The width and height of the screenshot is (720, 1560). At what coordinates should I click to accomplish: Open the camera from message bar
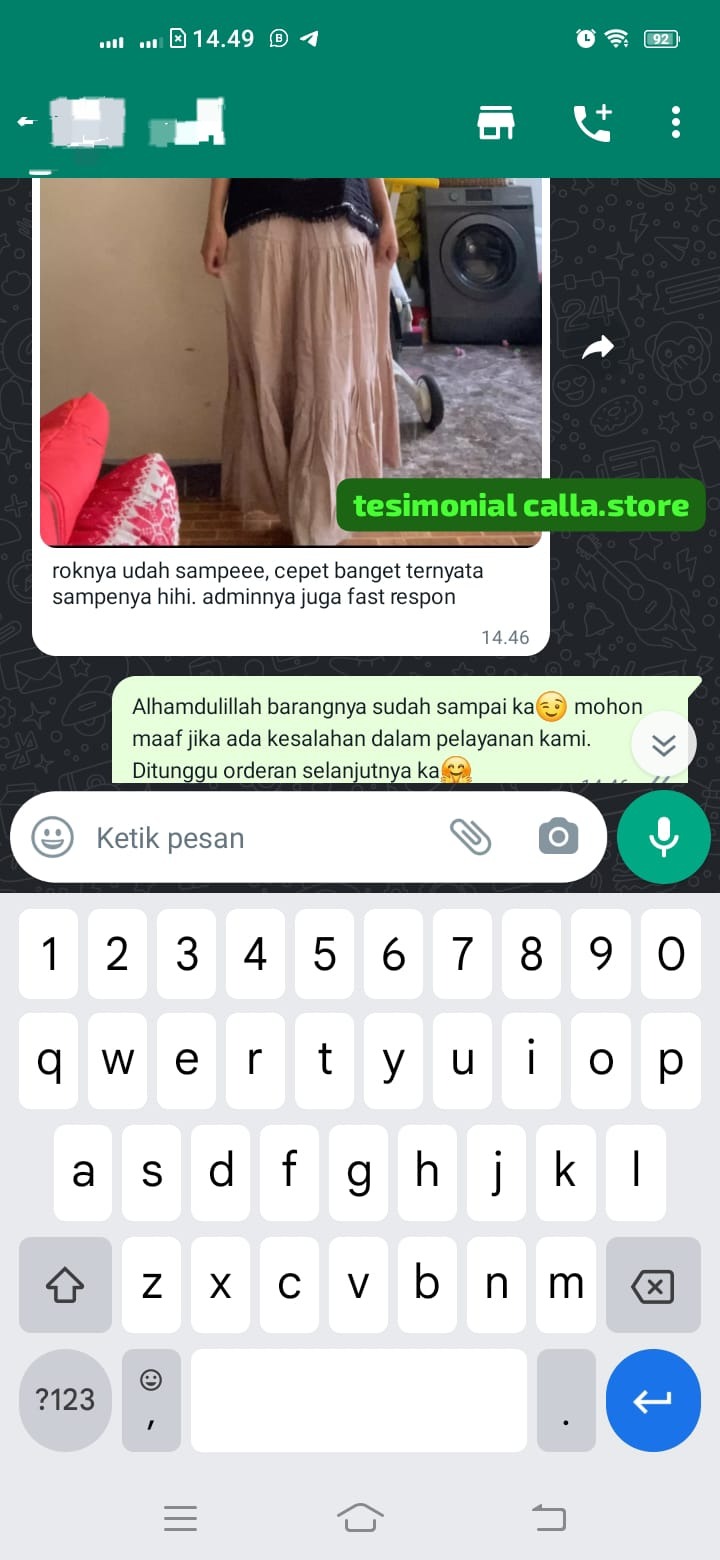[558, 837]
